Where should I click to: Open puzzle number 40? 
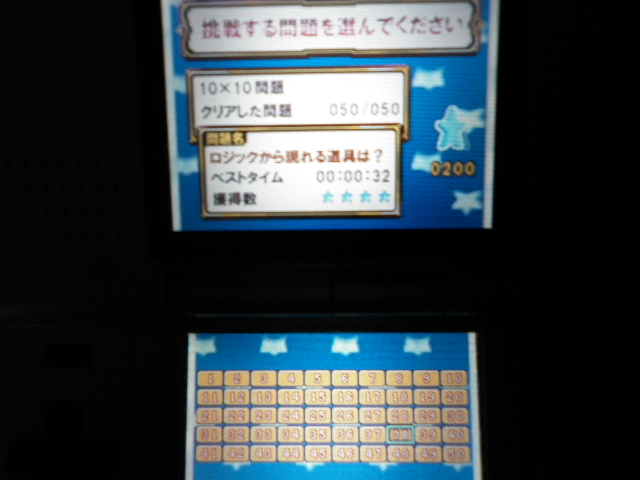click(x=454, y=434)
